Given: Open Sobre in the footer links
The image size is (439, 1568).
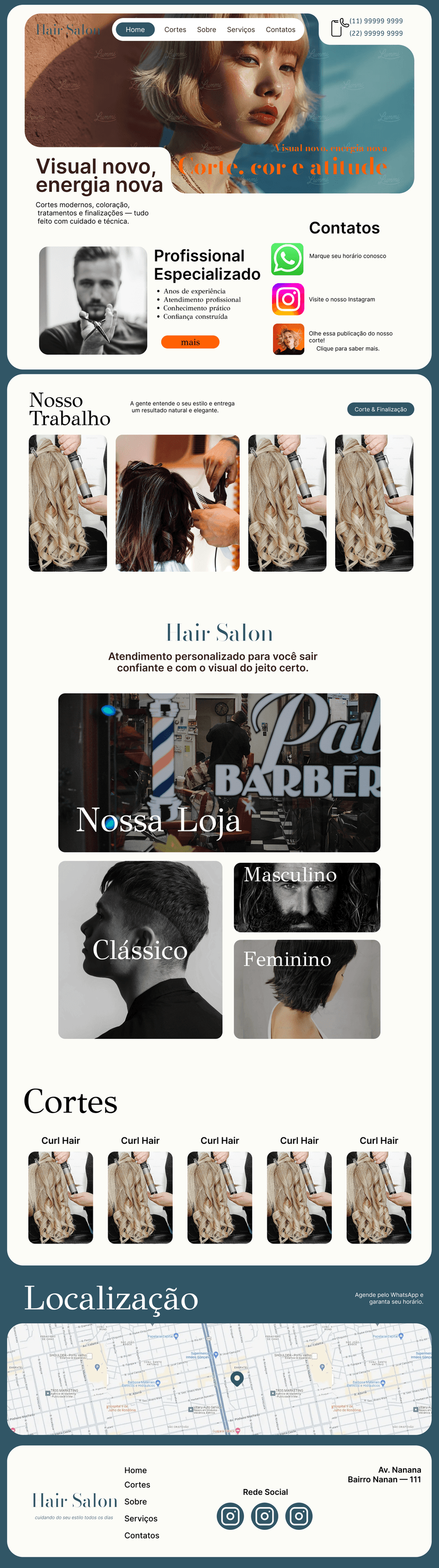Looking at the screenshot, I should pos(135,1501).
